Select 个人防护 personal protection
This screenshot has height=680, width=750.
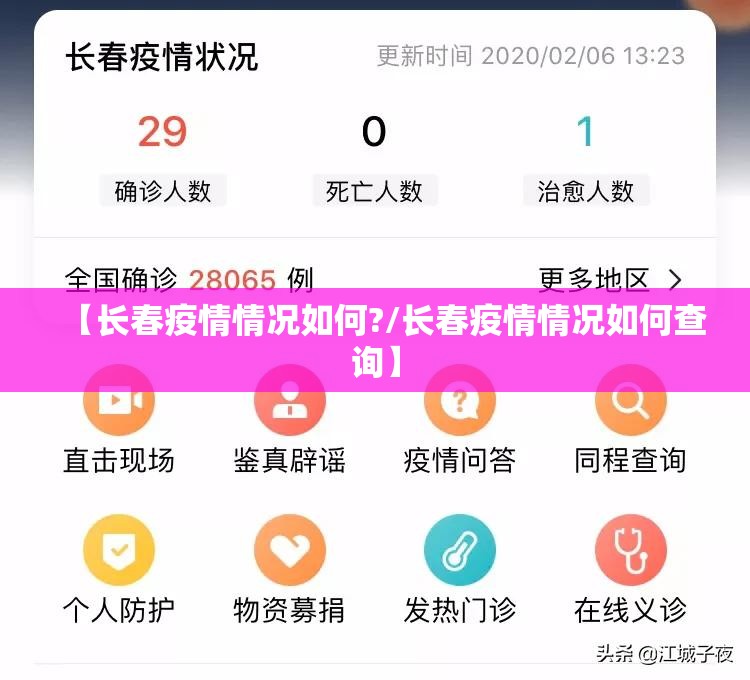pos(119,552)
